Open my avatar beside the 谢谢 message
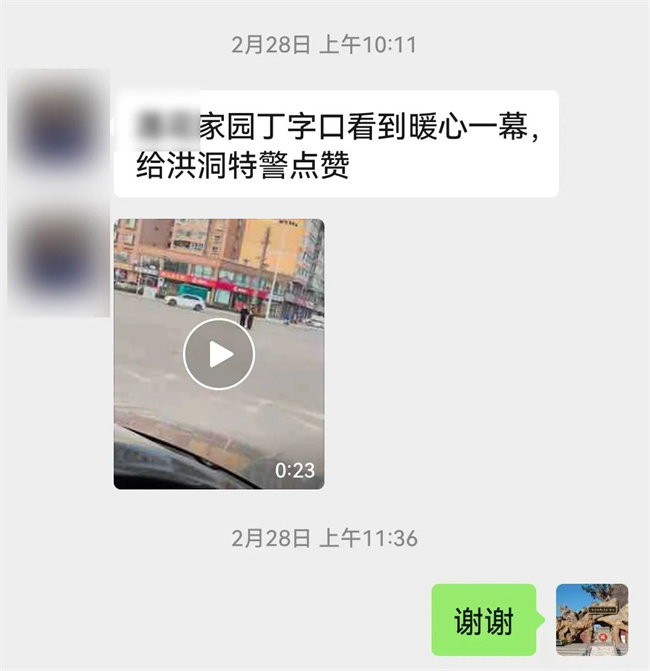This screenshot has width=650, height=671. 592,620
